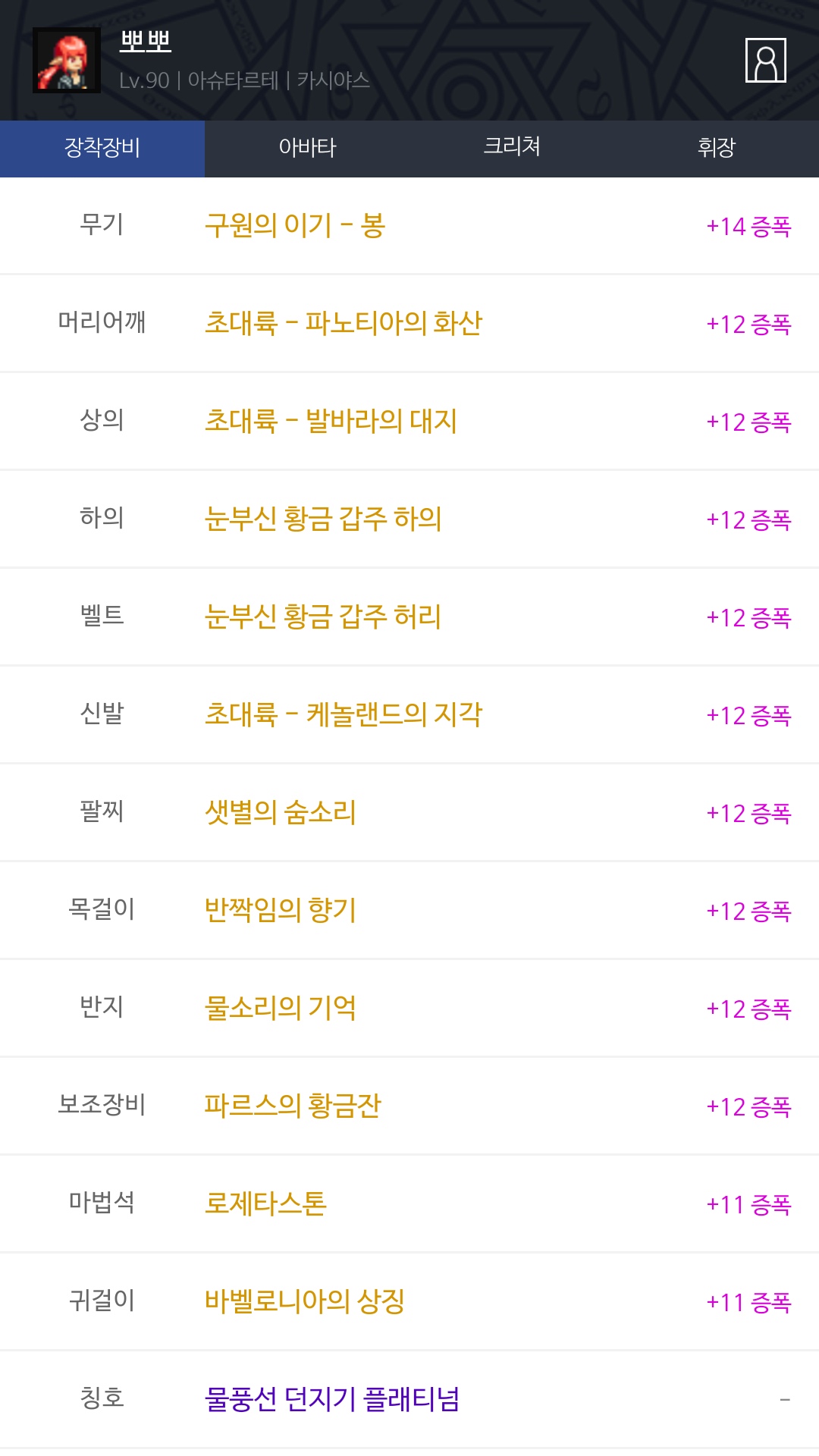This screenshot has width=819, height=1456.
Task: Open the profile icon in the header
Action: [x=765, y=60]
